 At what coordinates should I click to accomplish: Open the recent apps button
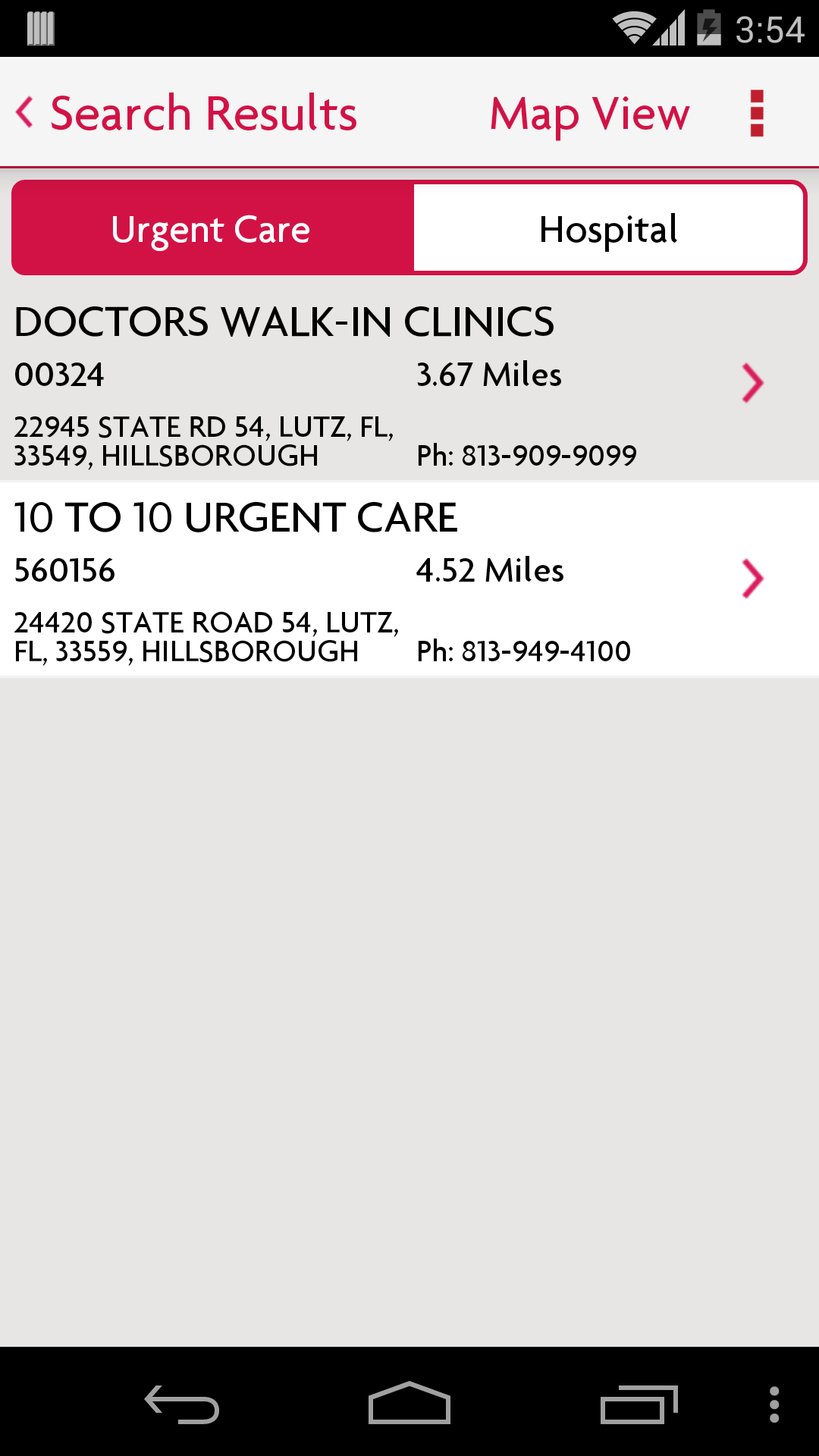639,1404
